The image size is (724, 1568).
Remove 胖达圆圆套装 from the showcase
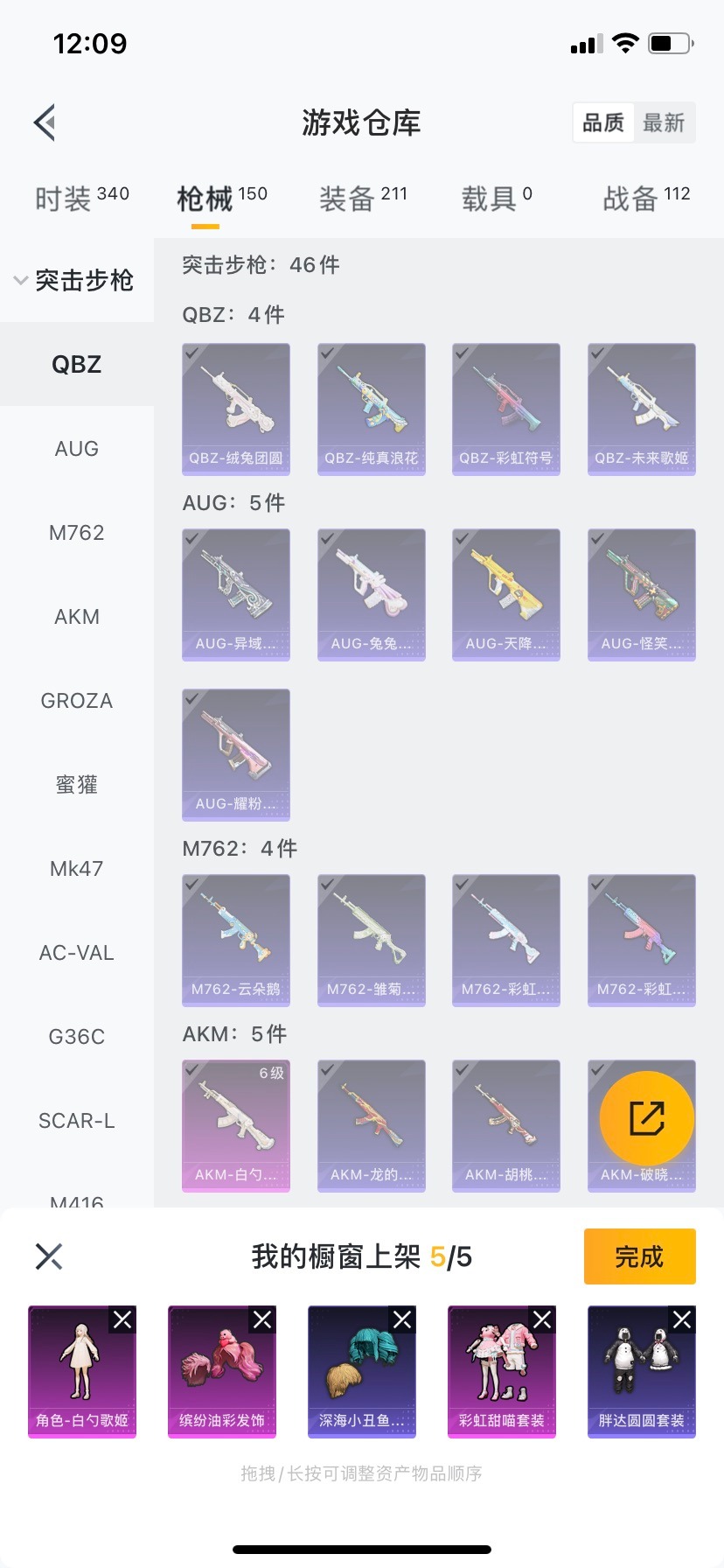pyautogui.click(x=682, y=1319)
